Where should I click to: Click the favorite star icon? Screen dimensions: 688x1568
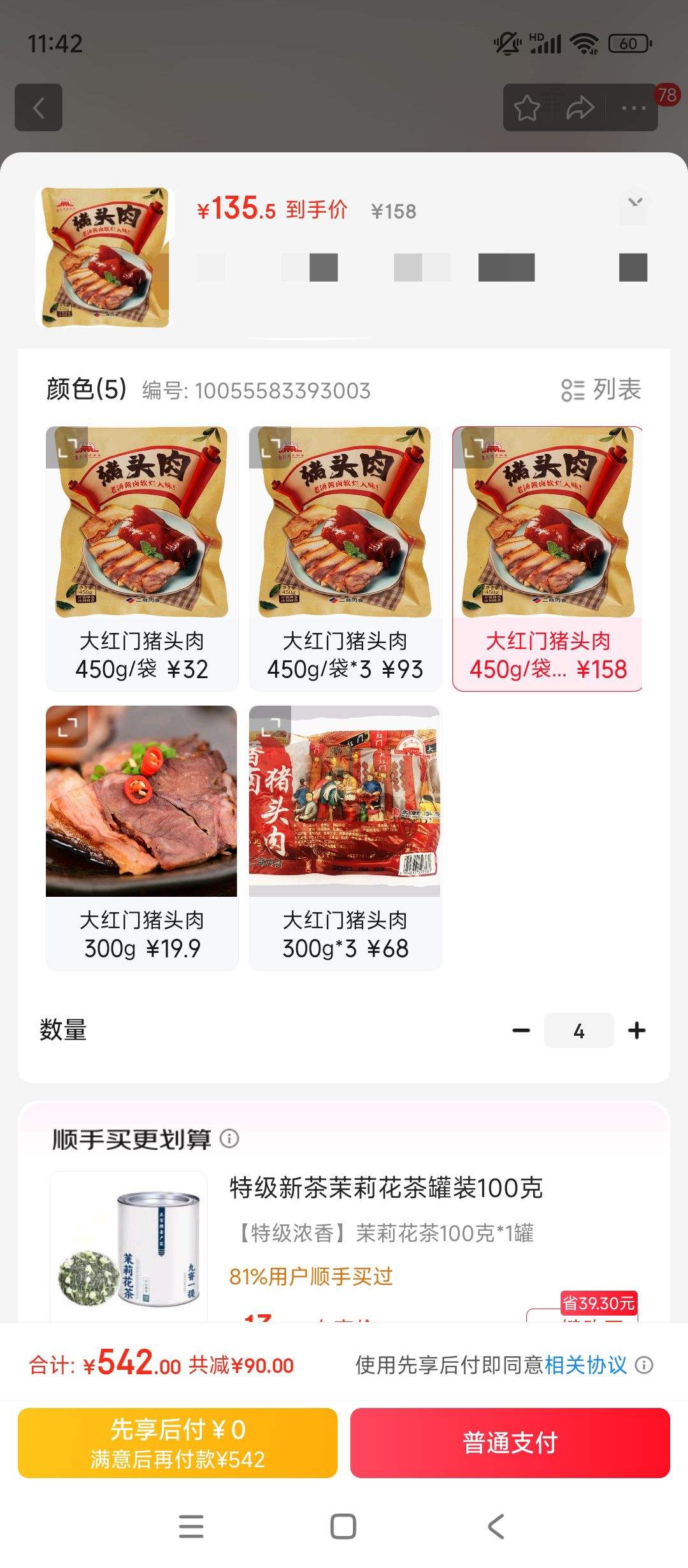526,108
